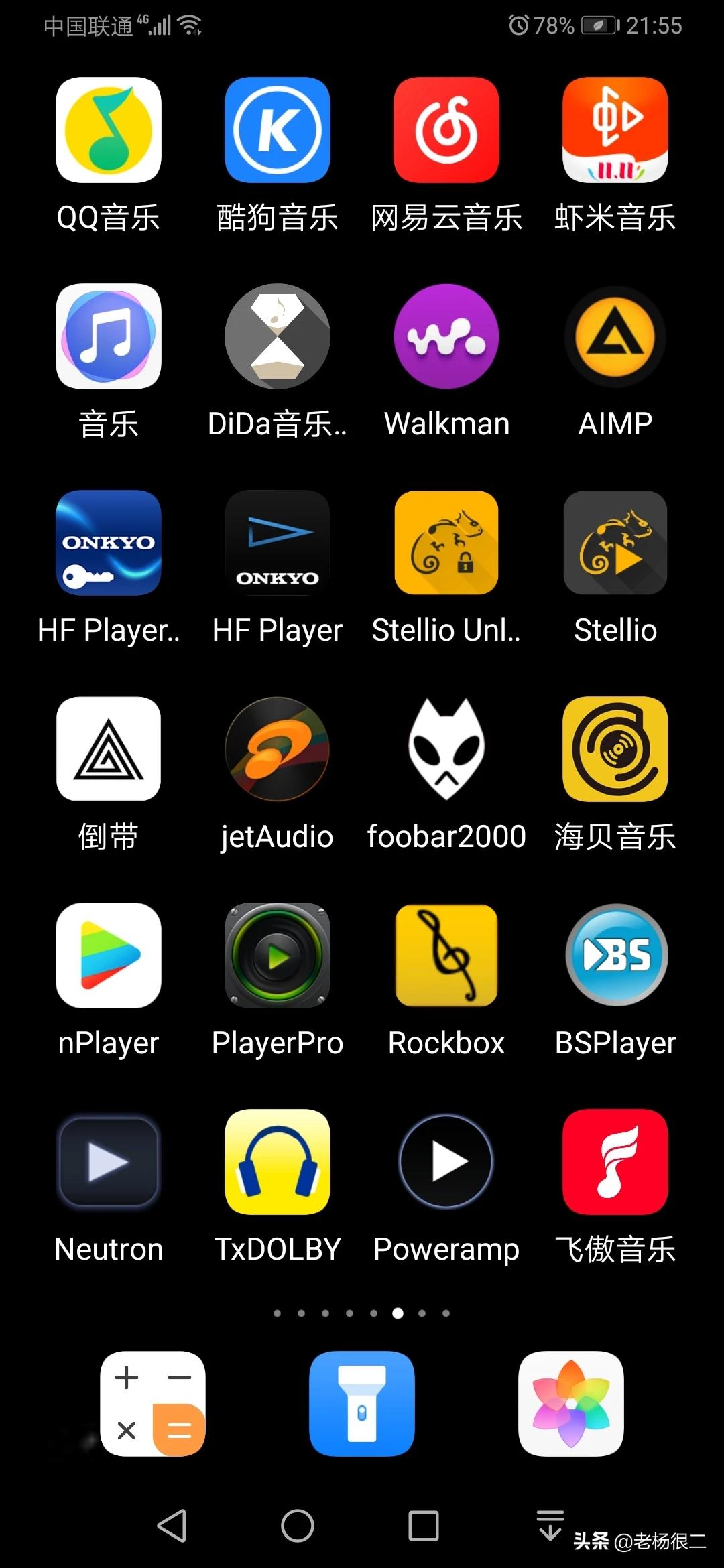Turn on the flashlight app in the dock

click(362, 1404)
